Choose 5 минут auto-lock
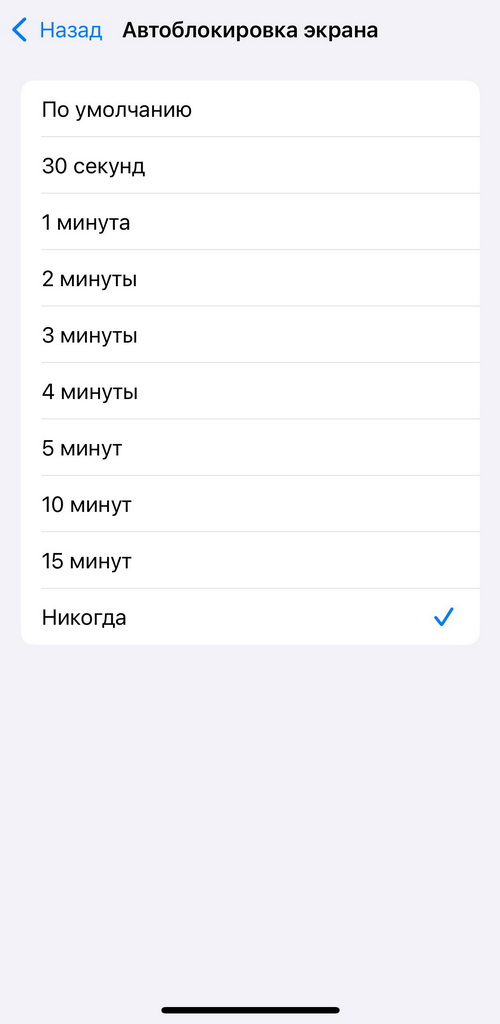 [250, 447]
